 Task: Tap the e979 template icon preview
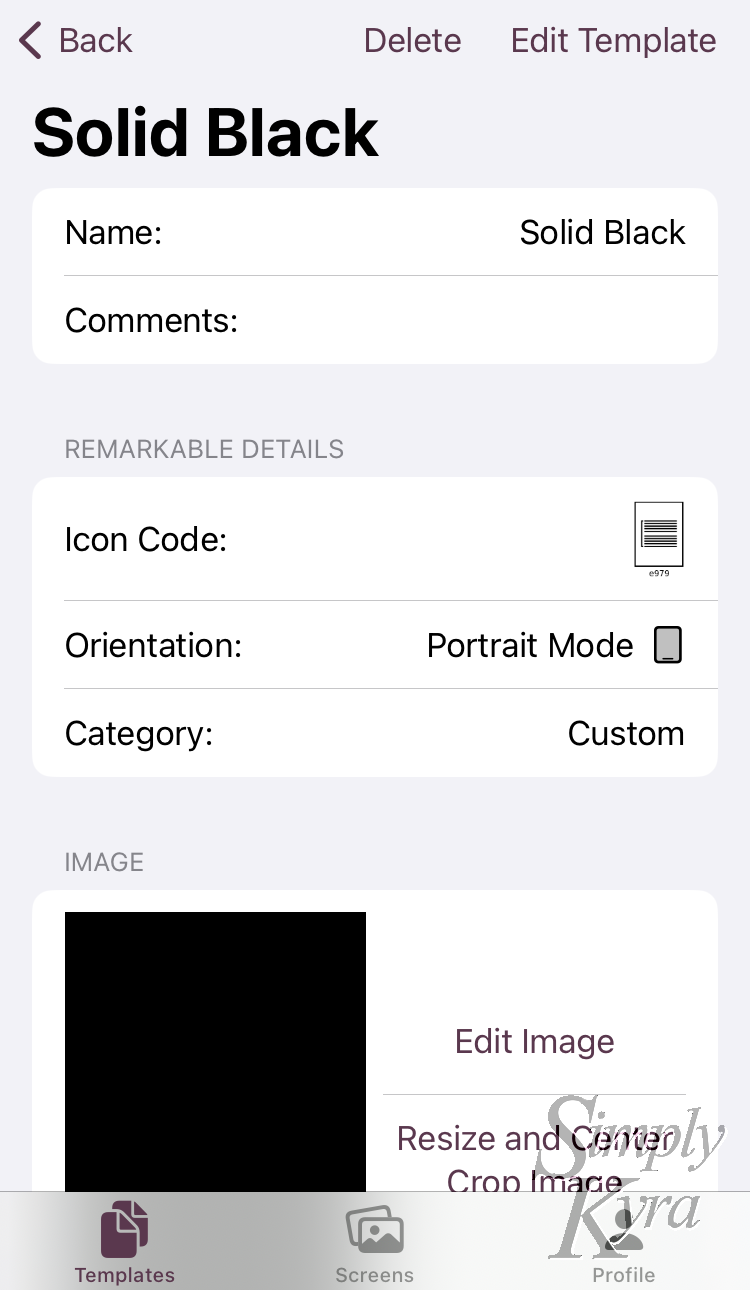[659, 538]
